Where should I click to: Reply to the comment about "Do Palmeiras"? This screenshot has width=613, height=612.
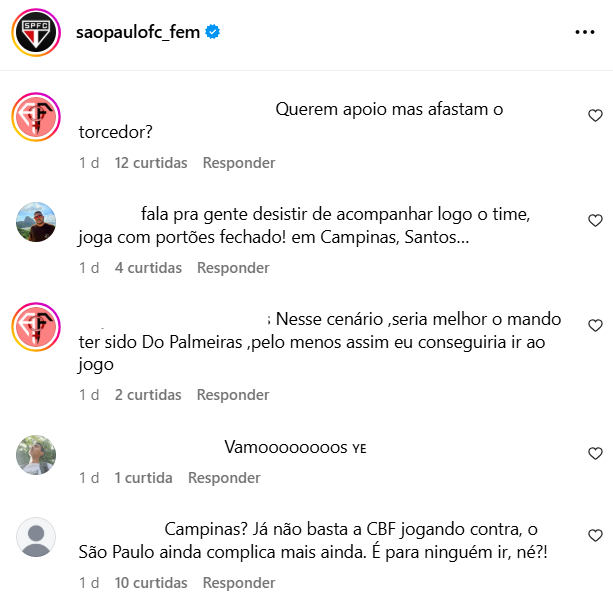pyautogui.click(x=233, y=395)
